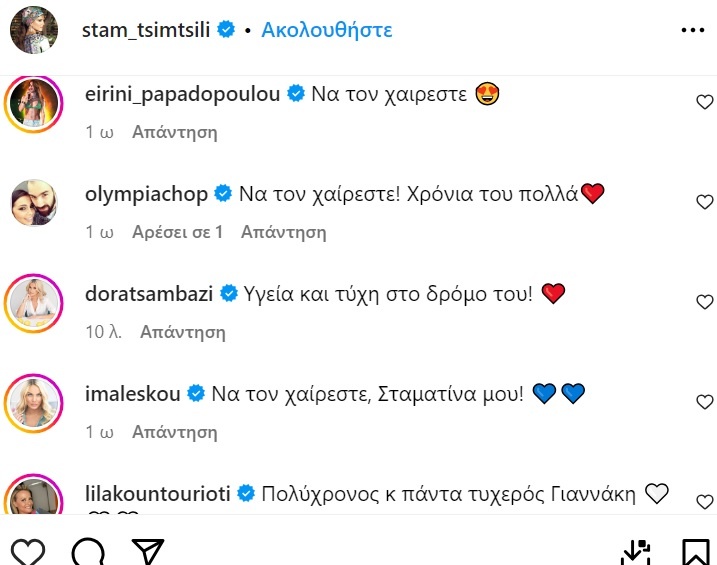View likes on olympiachop's comment
Screen dimensions: 717x565
177,232
